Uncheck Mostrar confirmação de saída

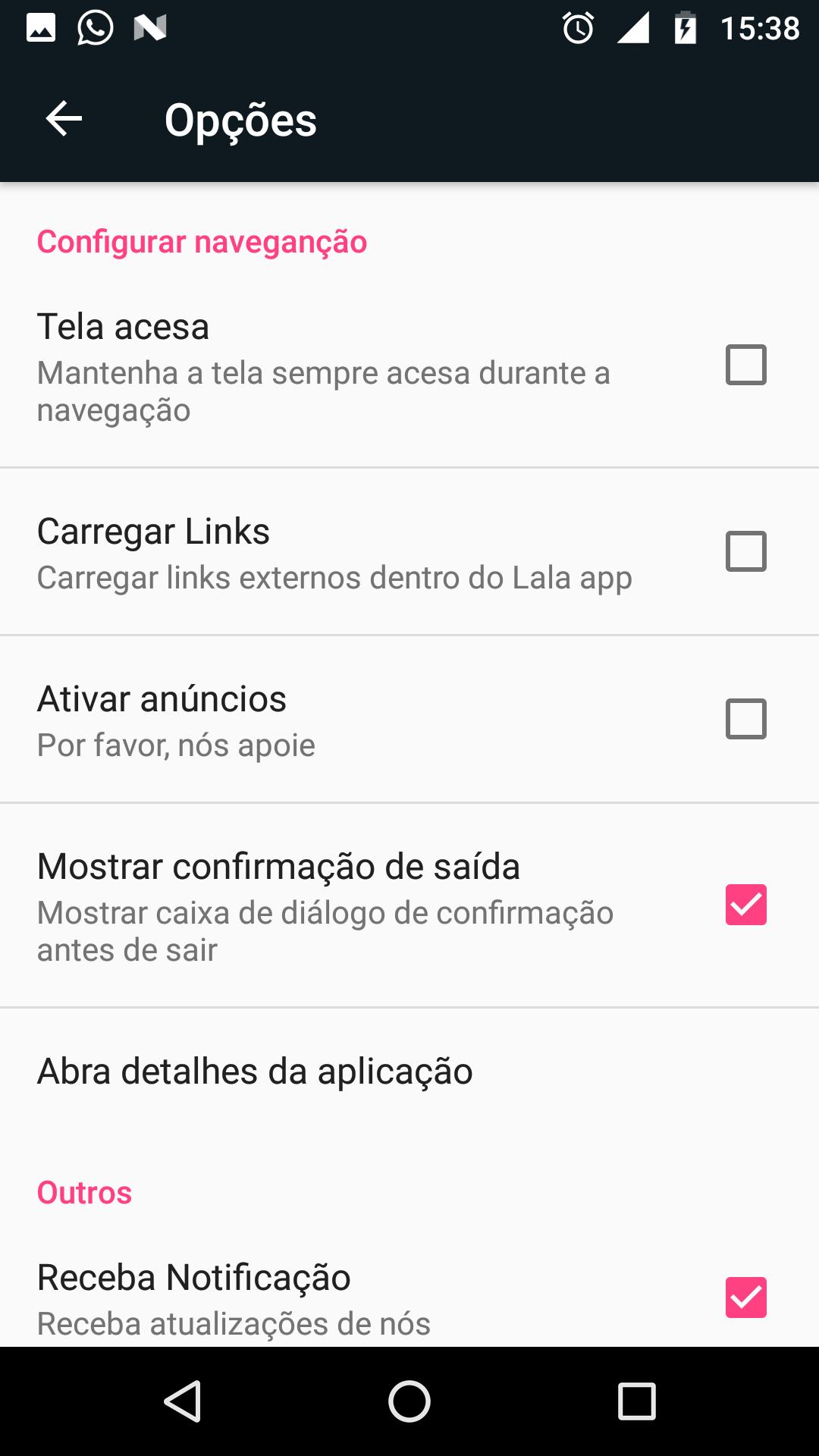click(x=745, y=905)
